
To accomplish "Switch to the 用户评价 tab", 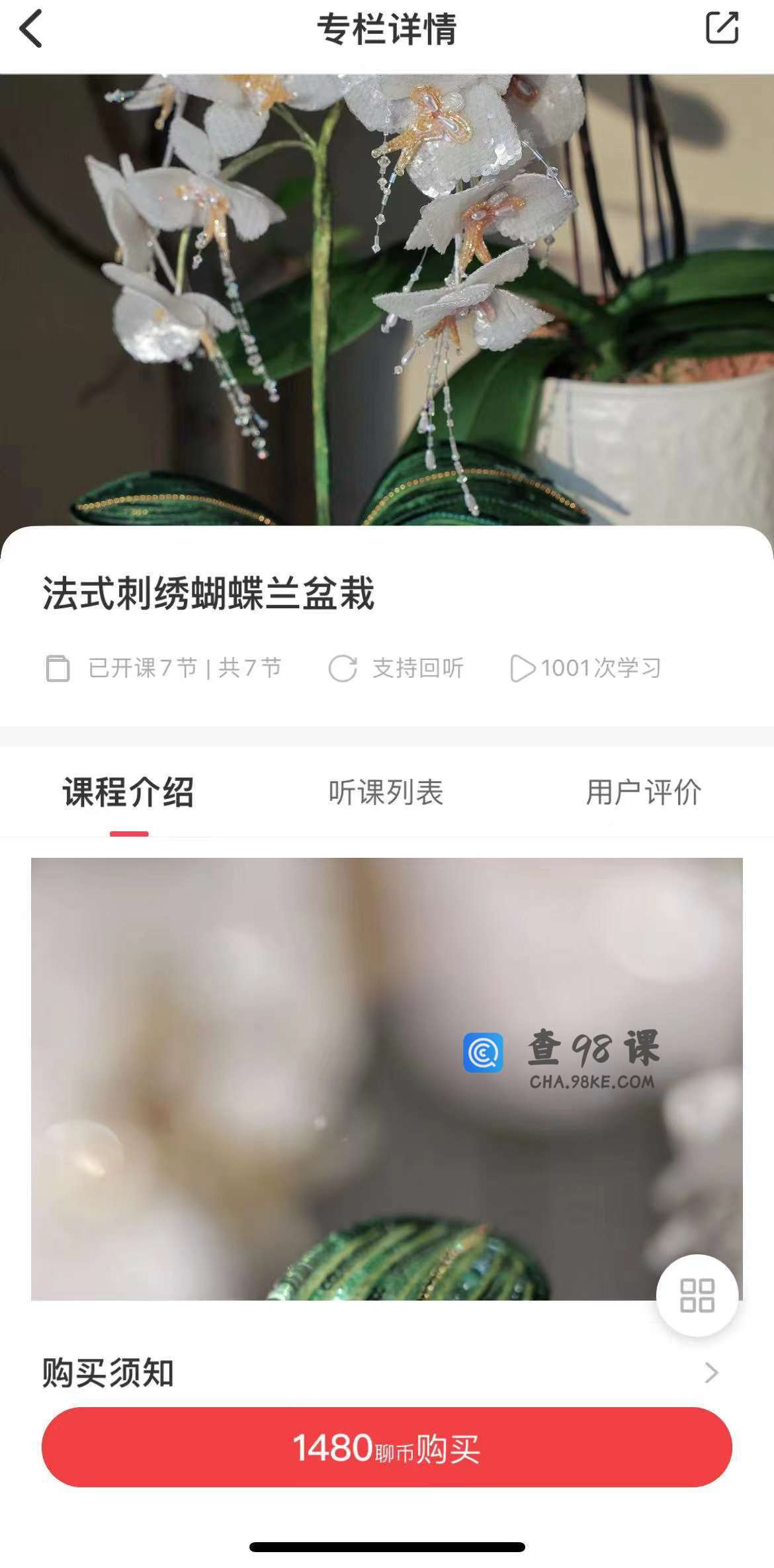I will coord(643,792).
